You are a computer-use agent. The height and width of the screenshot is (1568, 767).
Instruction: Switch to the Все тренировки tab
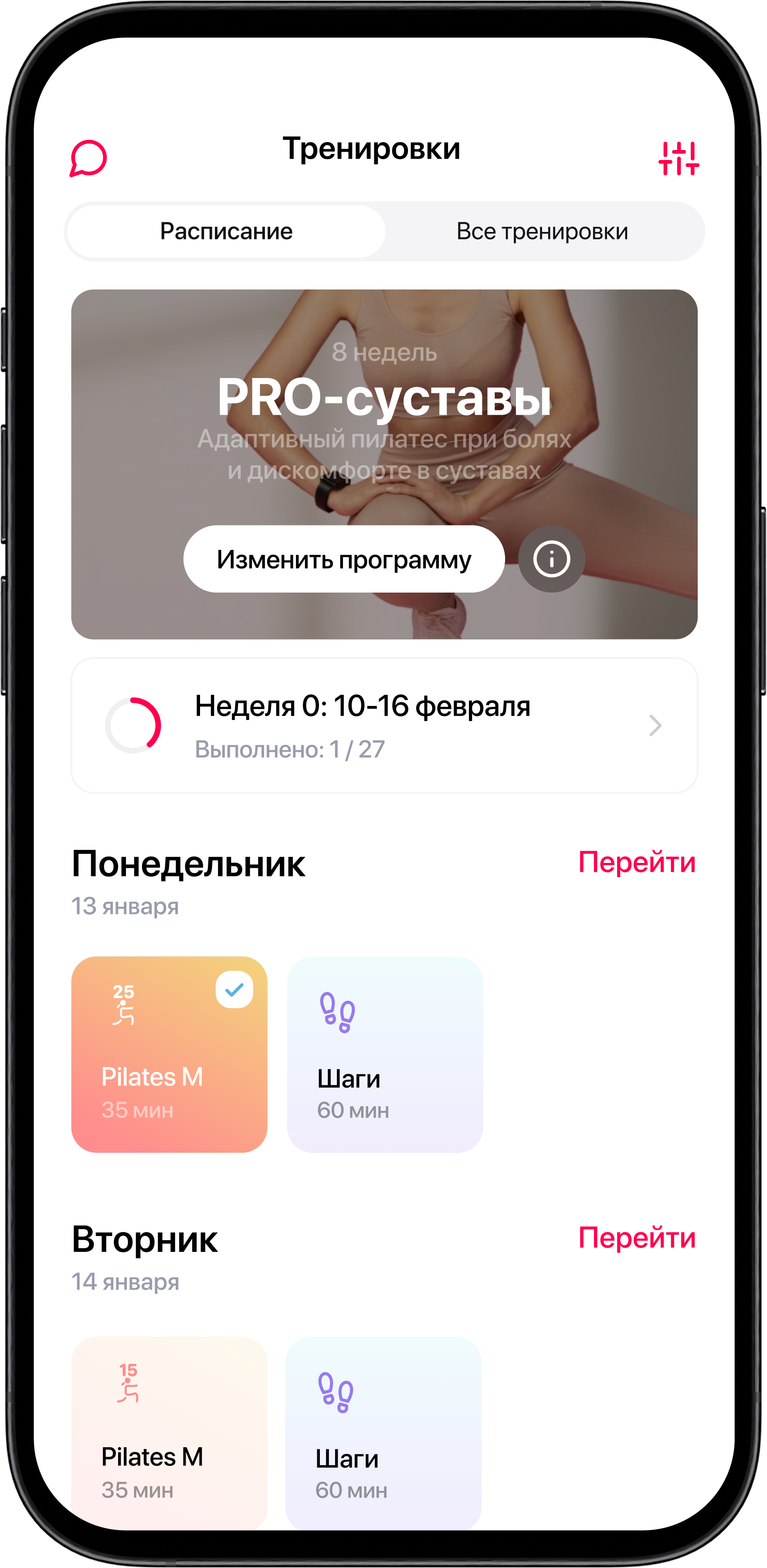pos(542,231)
